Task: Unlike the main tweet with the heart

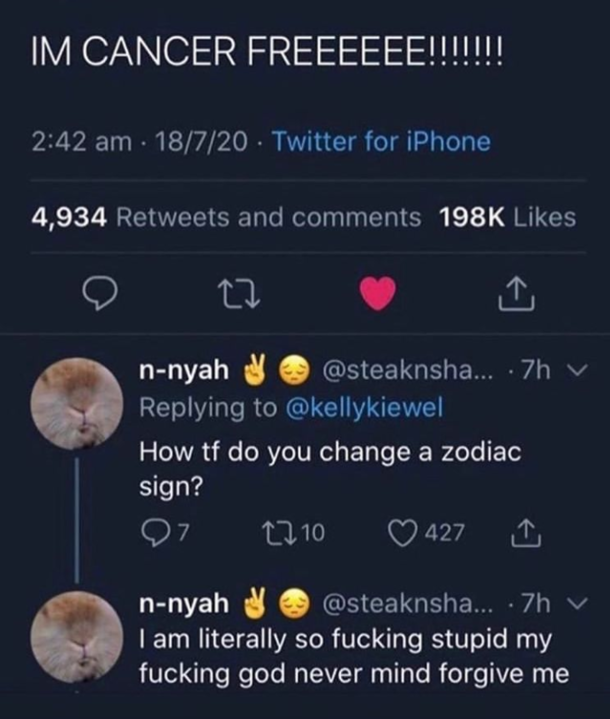Action: click(378, 291)
